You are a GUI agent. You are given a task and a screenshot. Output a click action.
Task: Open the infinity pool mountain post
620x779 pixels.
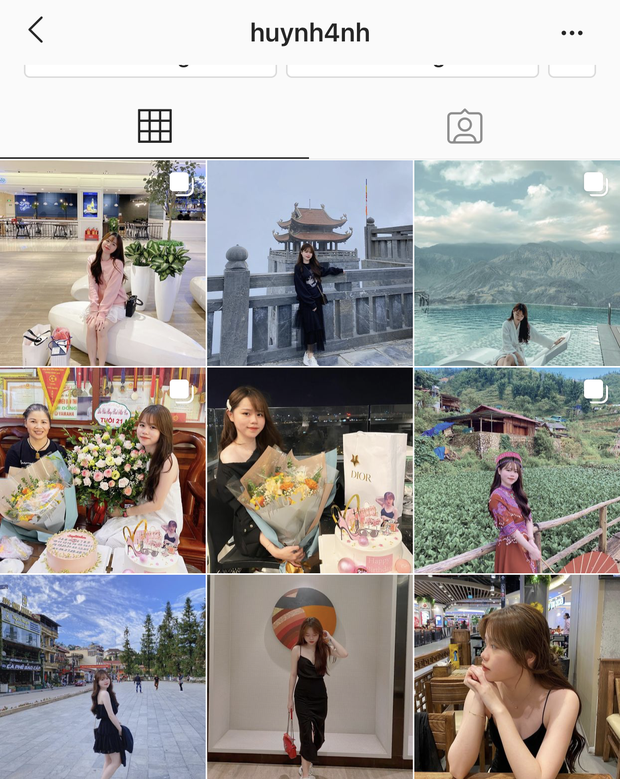pos(517,263)
